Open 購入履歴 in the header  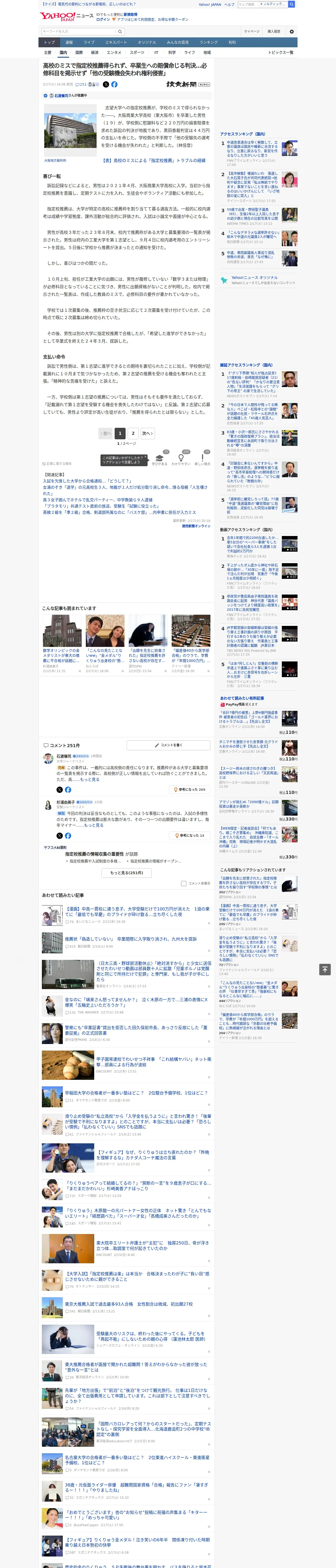point(274,32)
